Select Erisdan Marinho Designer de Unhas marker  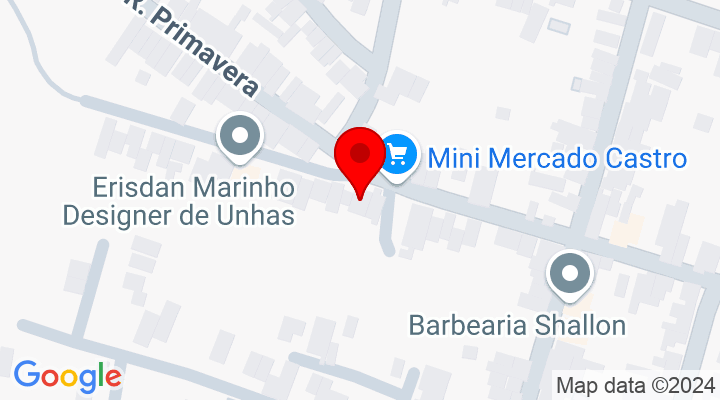click(240, 138)
